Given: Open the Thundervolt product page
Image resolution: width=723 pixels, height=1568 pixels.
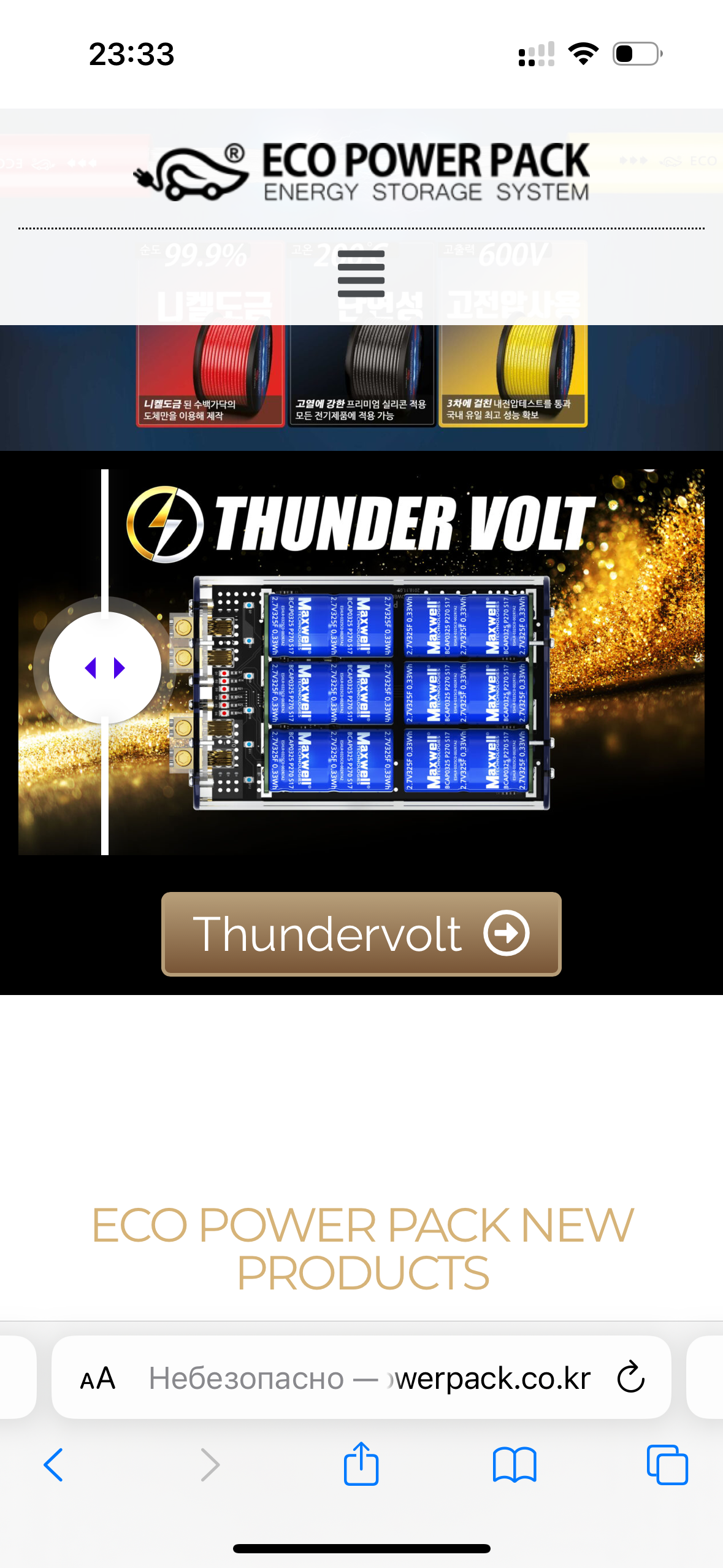Looking at the screenshot, I should tap(361, 934).
